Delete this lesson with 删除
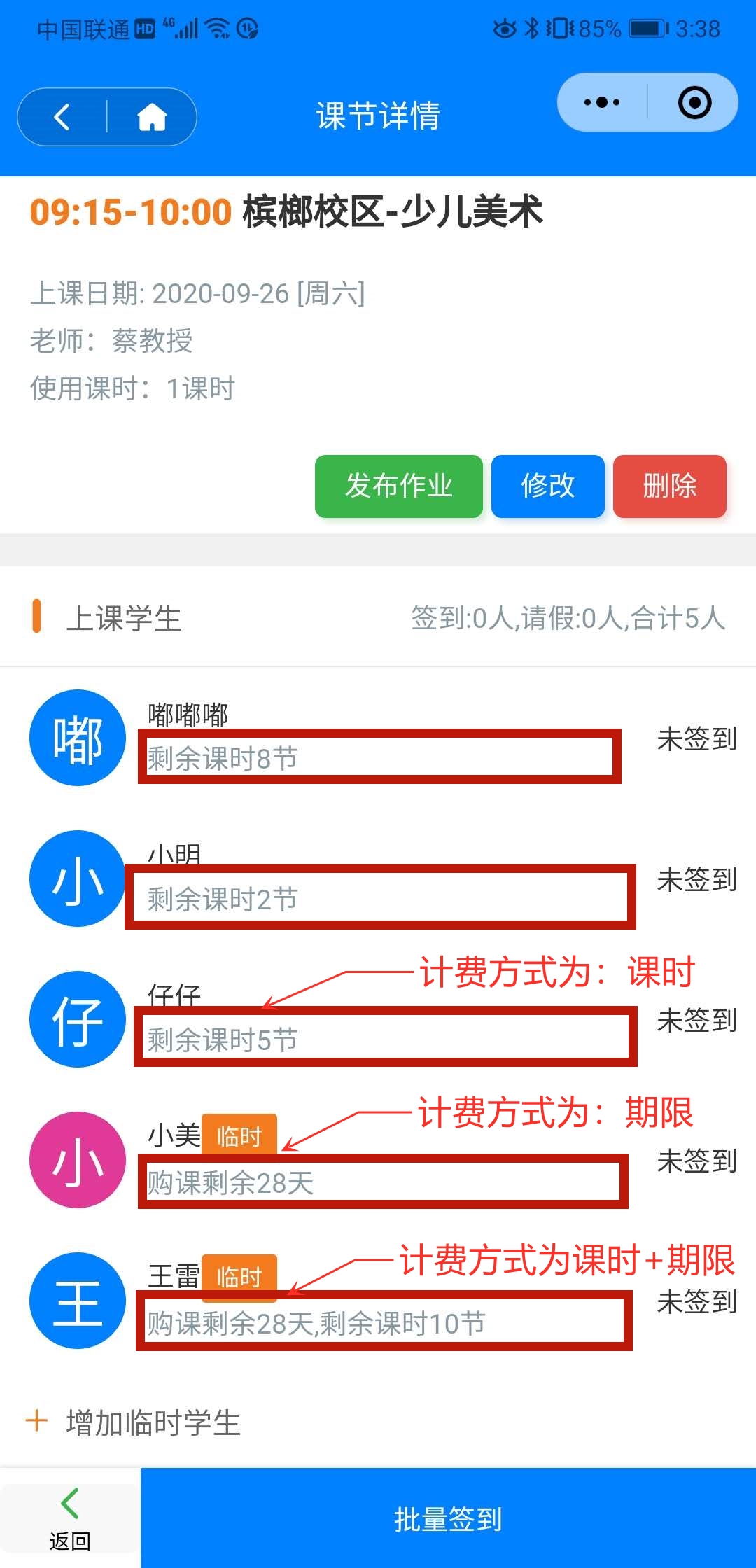 click(669, 486)
